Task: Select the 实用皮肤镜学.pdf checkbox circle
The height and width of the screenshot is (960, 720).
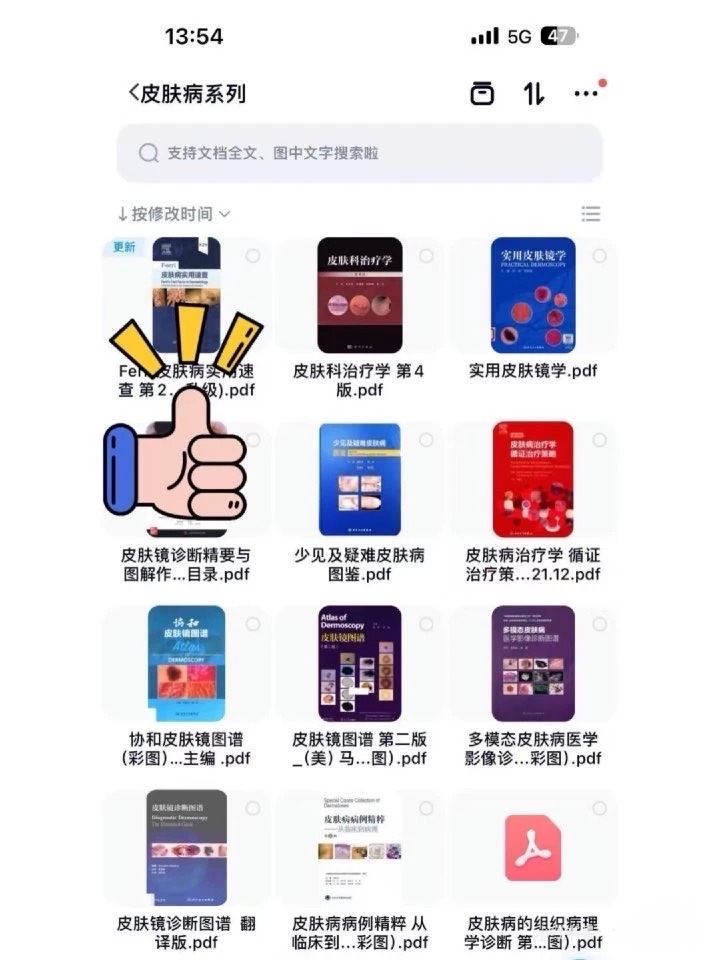Action: point(599,256)
